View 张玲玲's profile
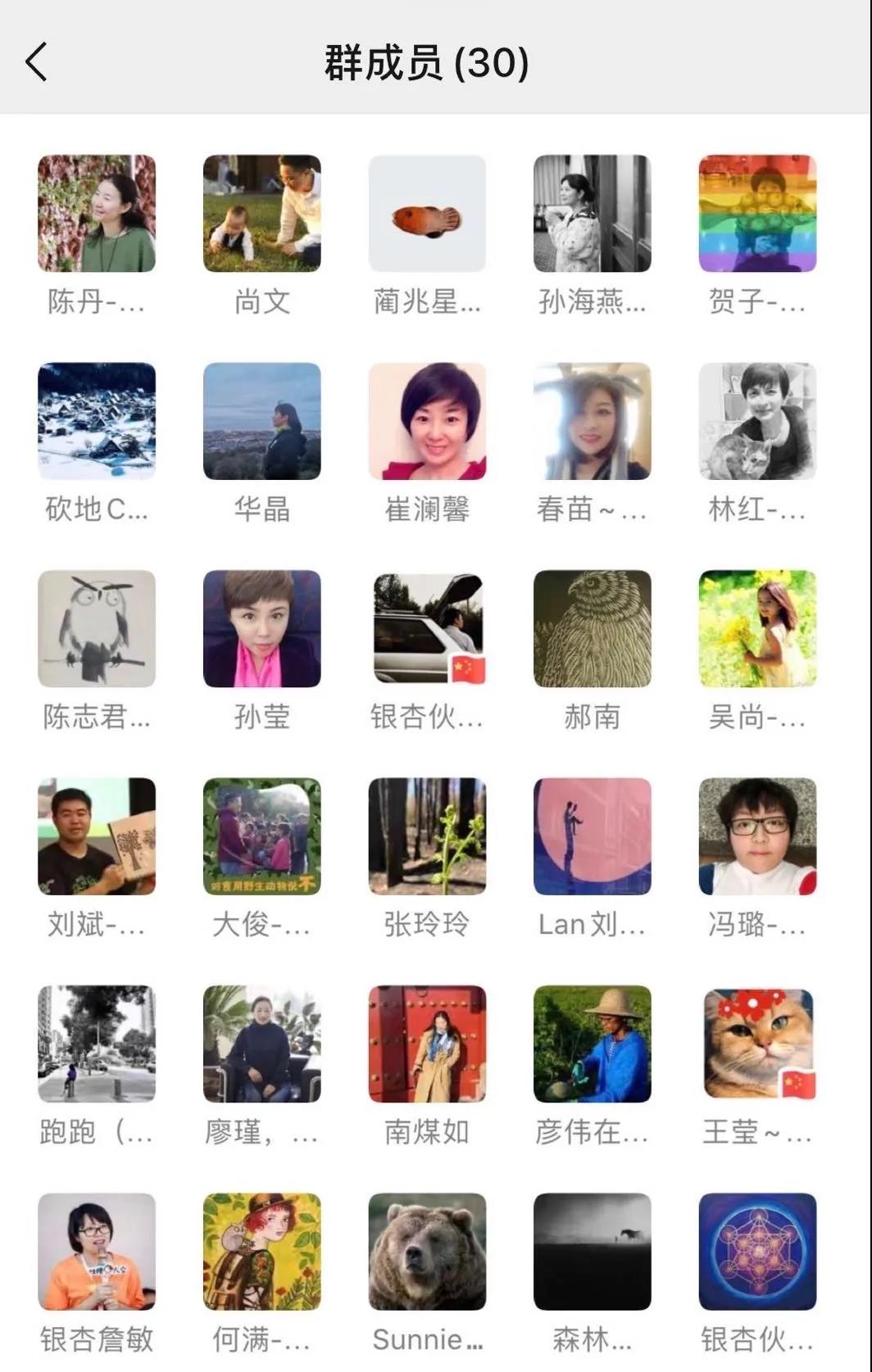This screenshot has width=872, height=1372. pos(427,836)
